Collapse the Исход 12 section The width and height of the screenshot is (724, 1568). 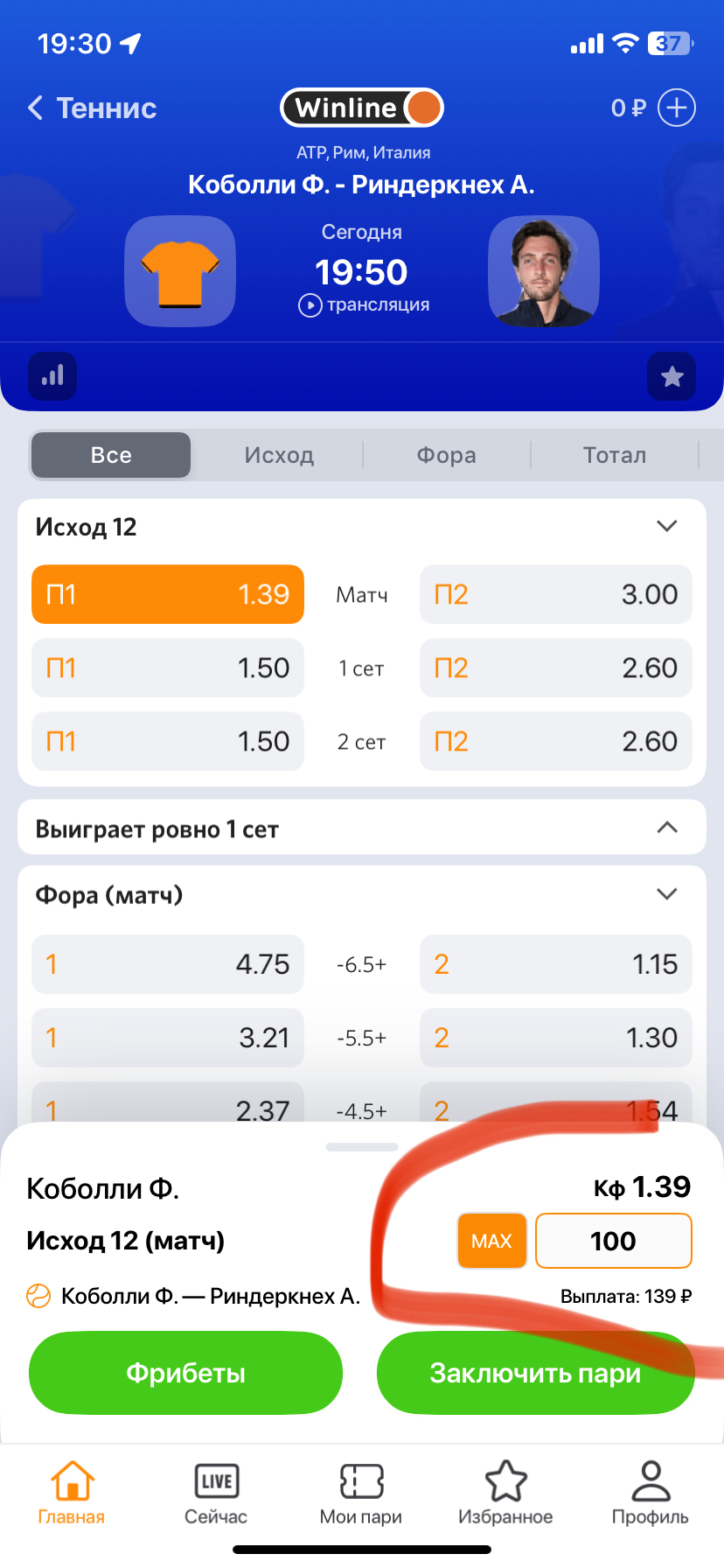pos(667,526)
